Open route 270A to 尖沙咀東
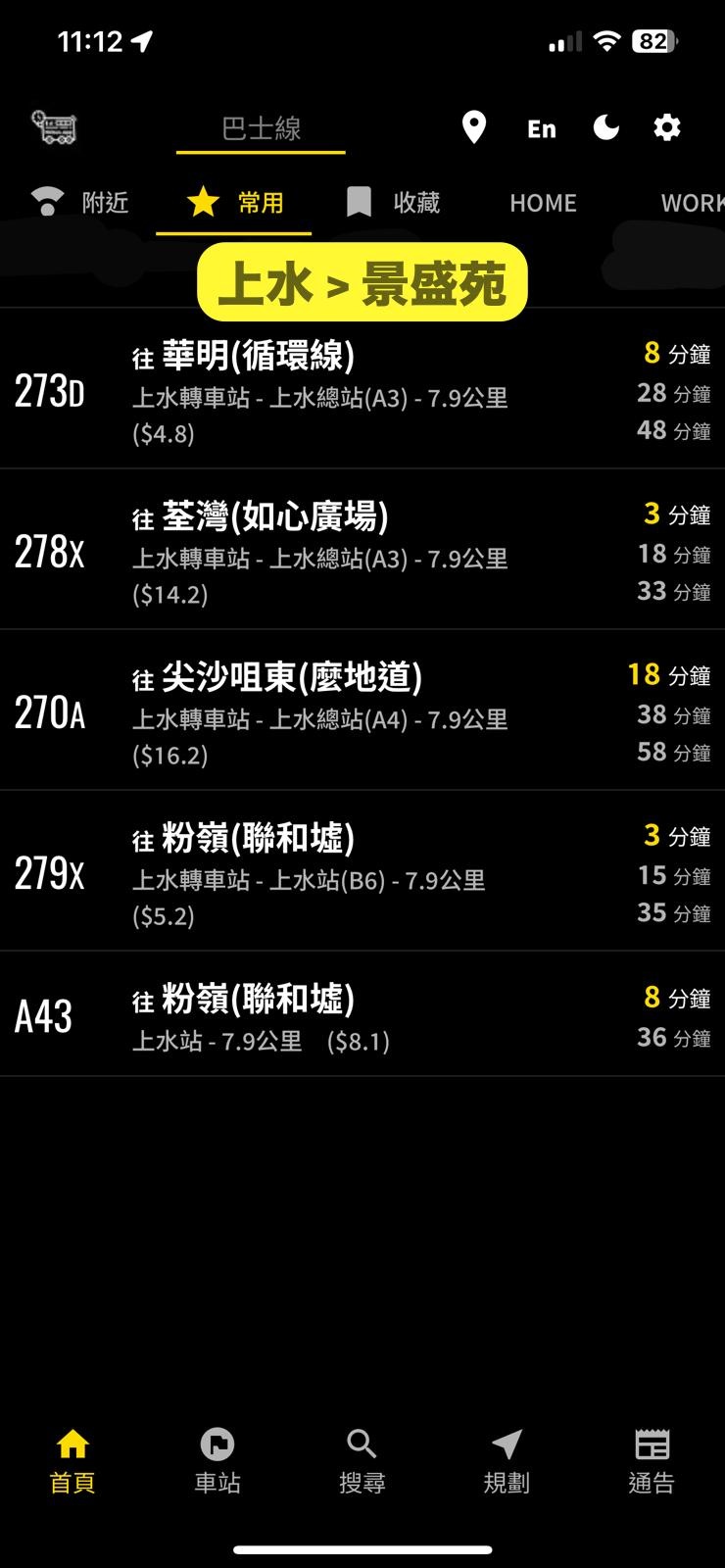This screenshot has height=1568, width=725. coord(362,712)
